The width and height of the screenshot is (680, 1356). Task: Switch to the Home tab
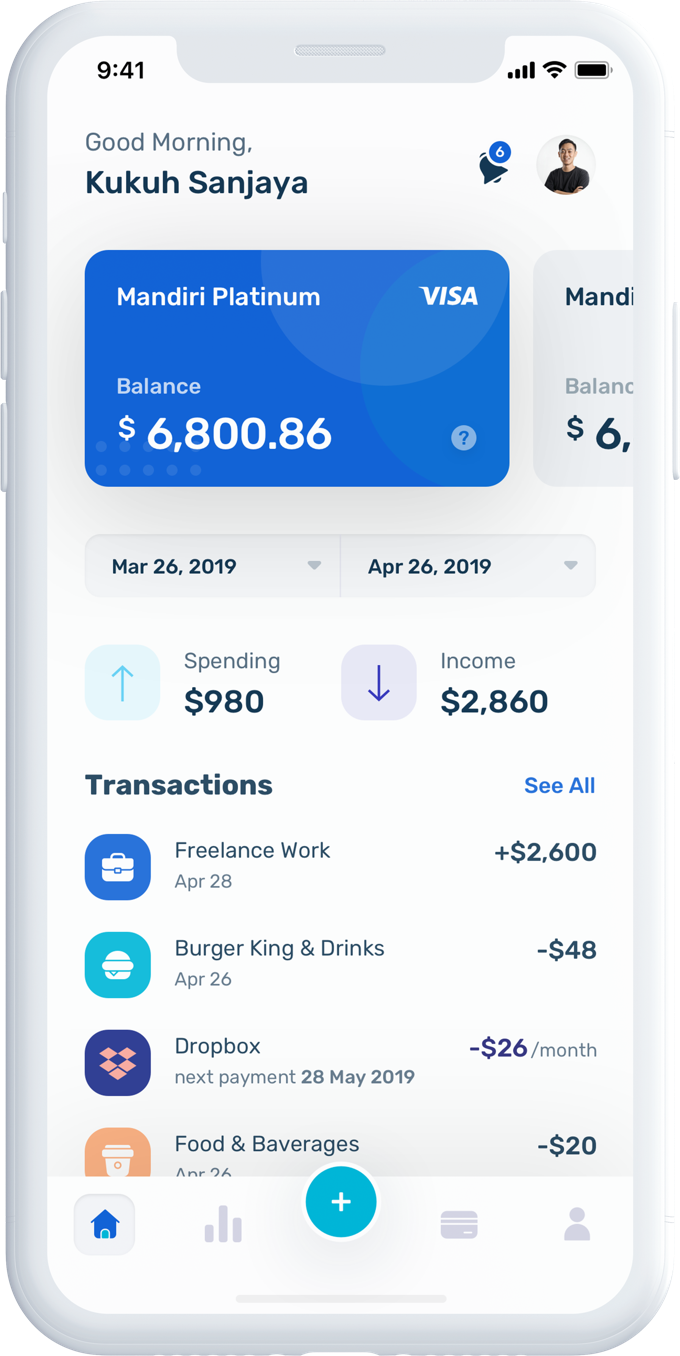105,1224
